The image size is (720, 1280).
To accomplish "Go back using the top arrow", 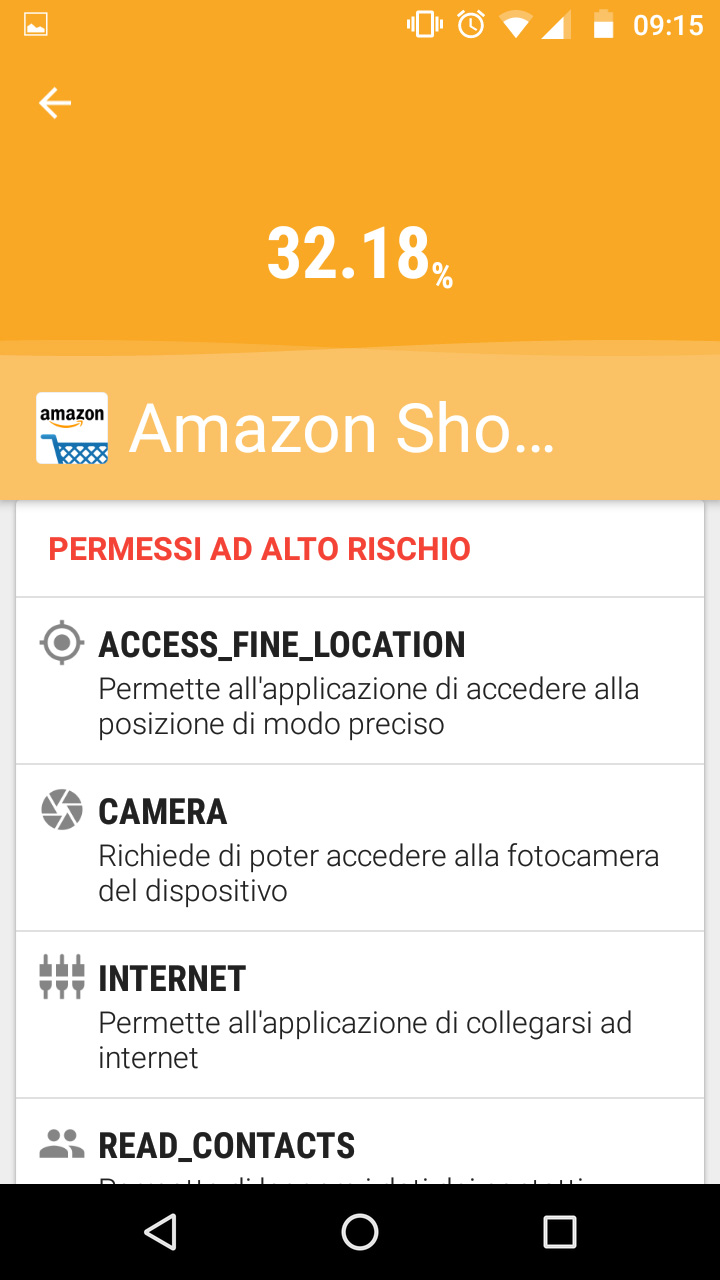I will pos(55,103).
